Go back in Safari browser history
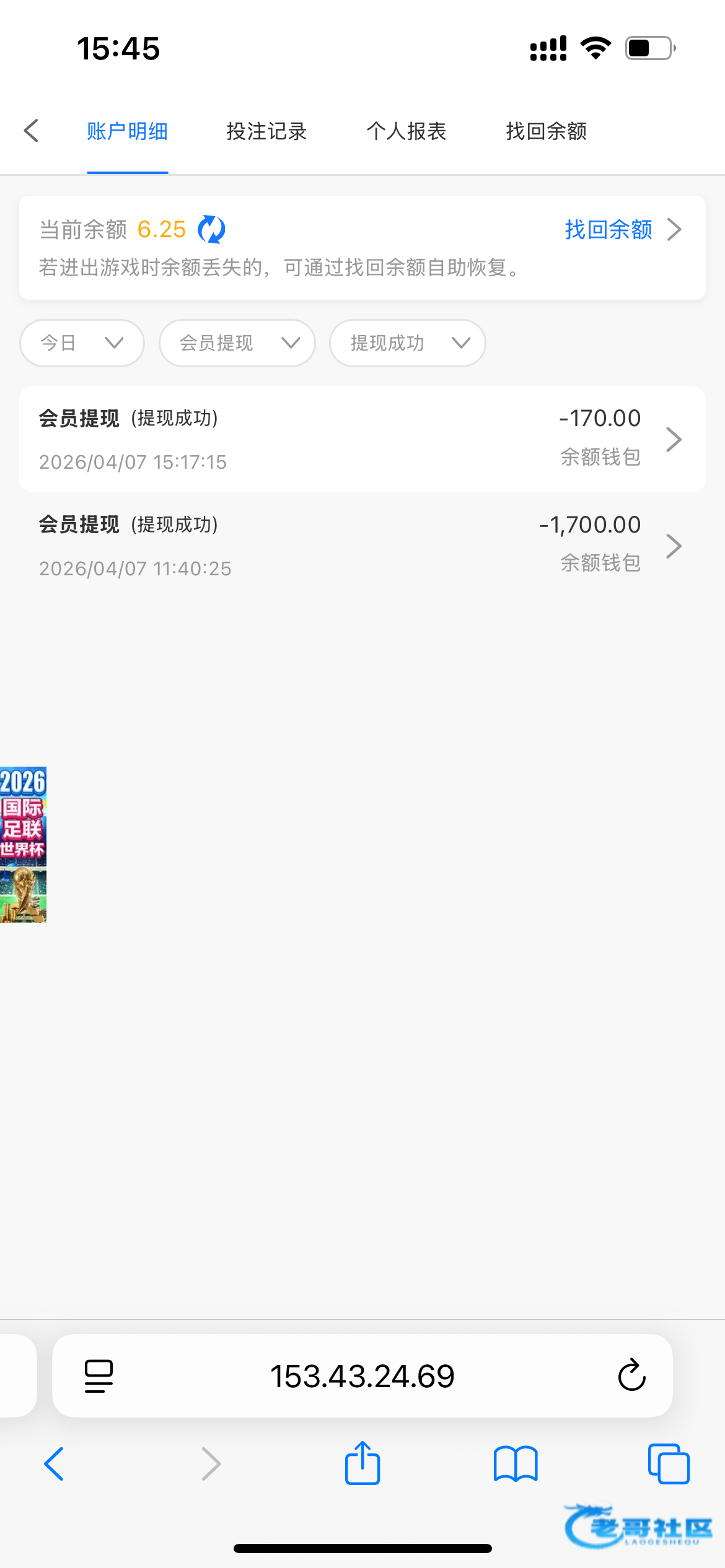The width and height of the screenshot is (725, 1568). click(x=55, y=1463)
